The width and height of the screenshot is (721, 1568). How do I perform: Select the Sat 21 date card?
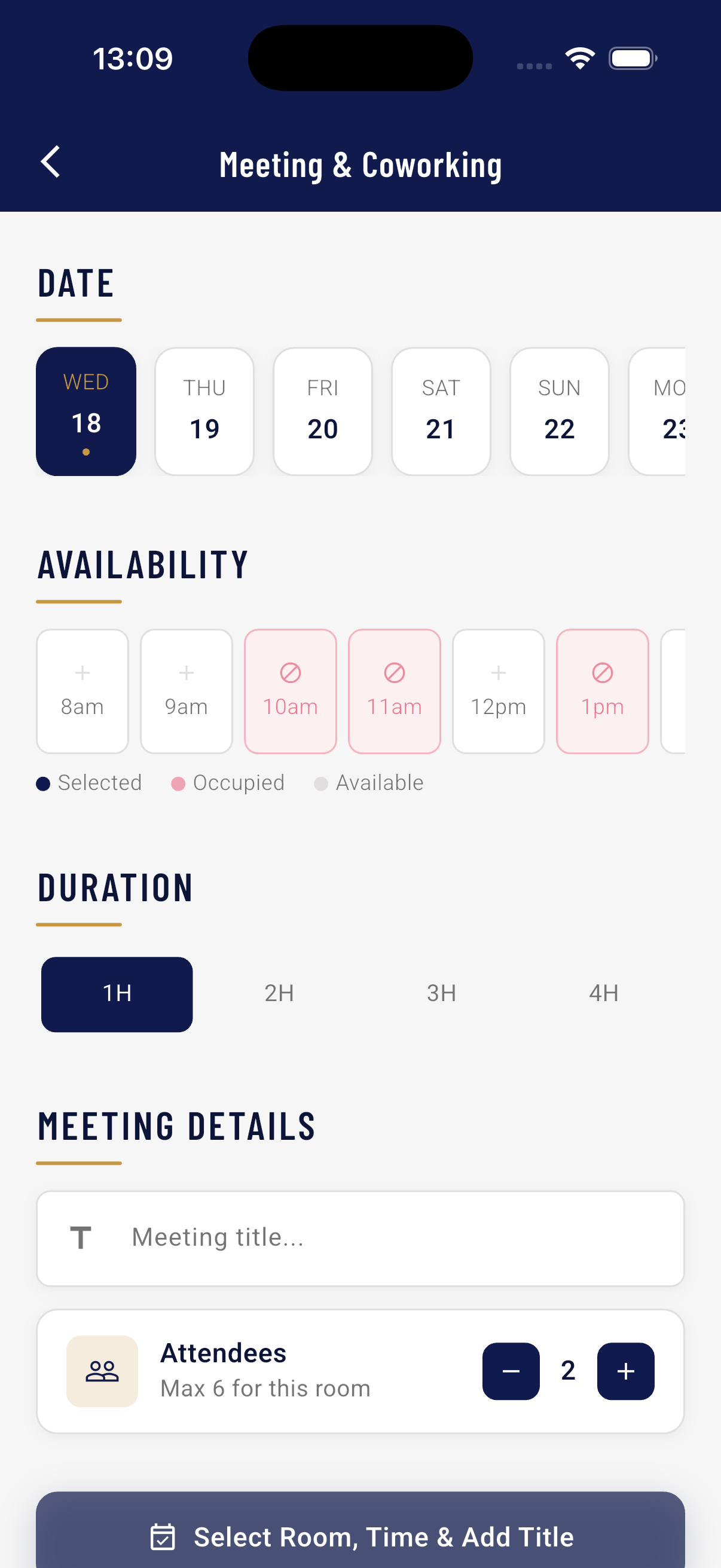[441, 411]
